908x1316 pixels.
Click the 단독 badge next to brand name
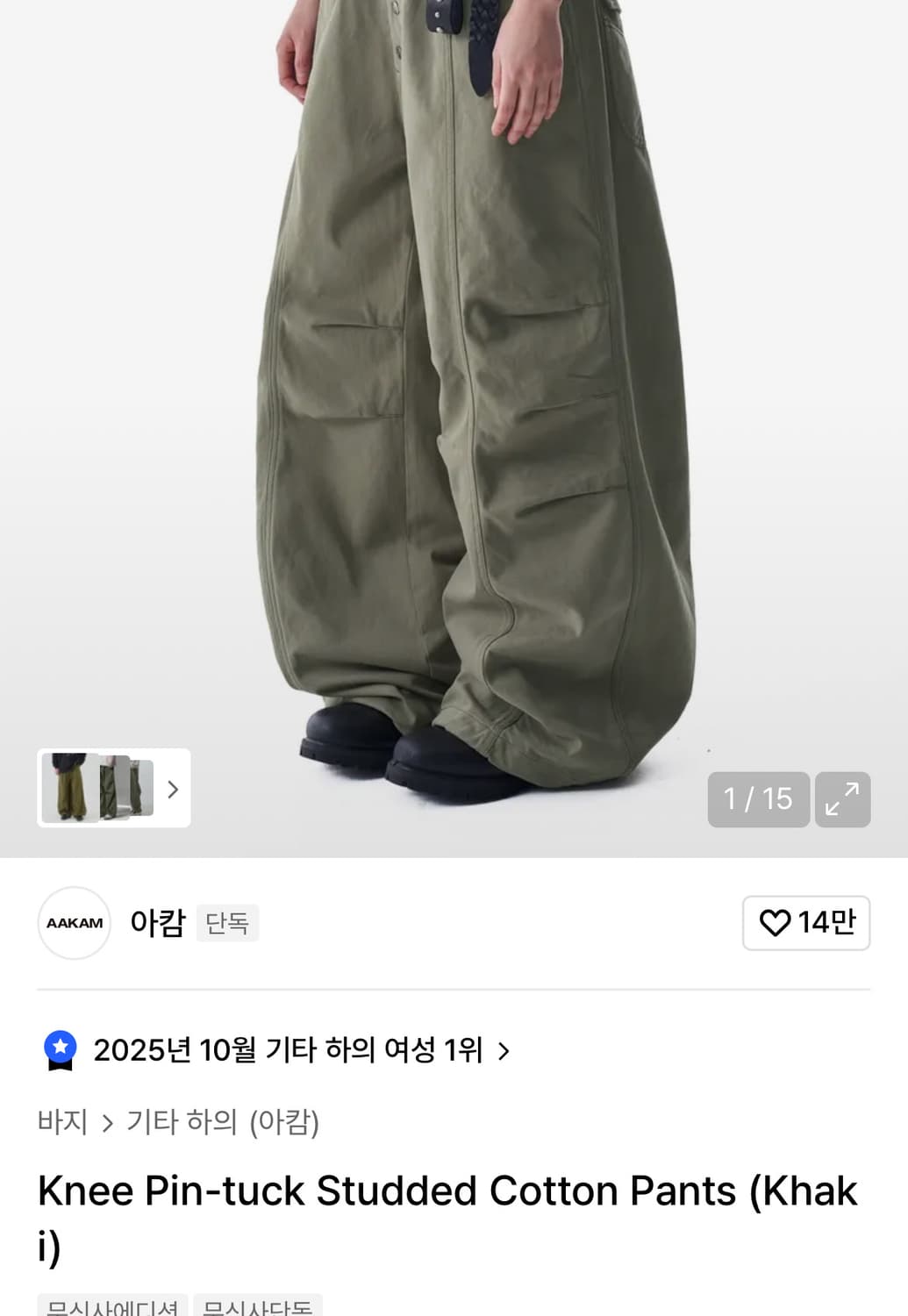click(226, 923)
